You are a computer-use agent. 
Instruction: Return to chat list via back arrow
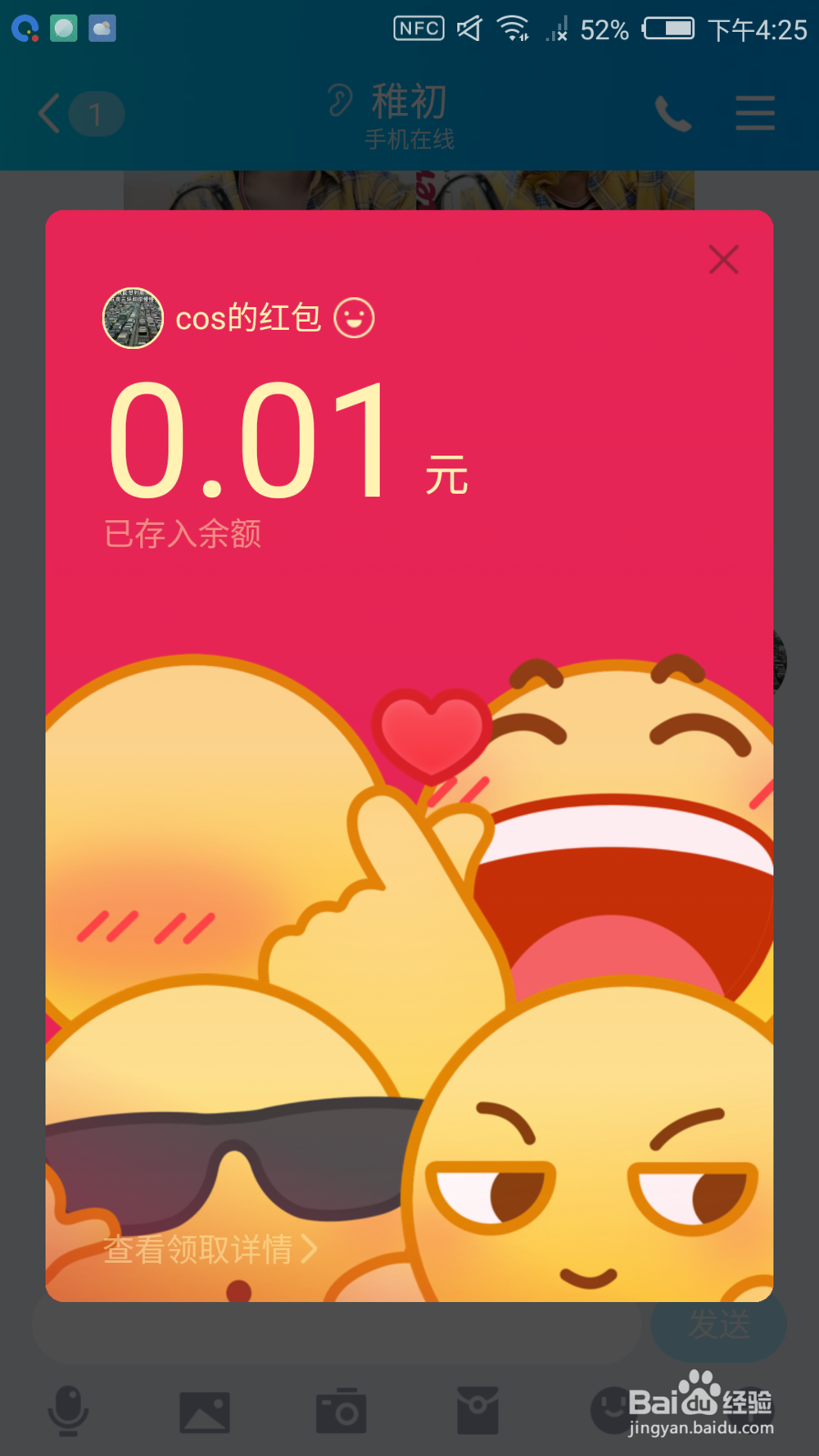tap(48, 115)
